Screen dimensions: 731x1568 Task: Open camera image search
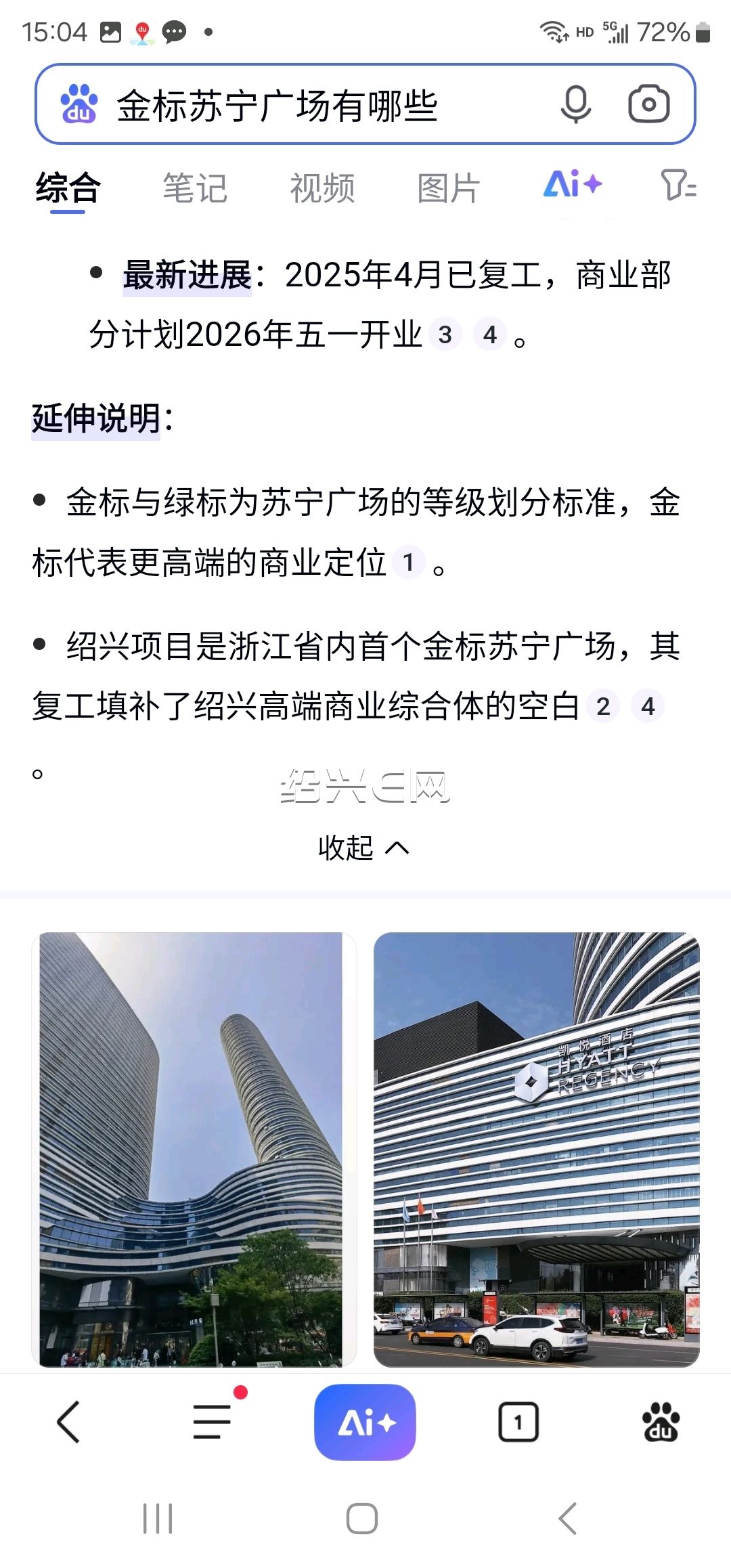pos(648,104)
